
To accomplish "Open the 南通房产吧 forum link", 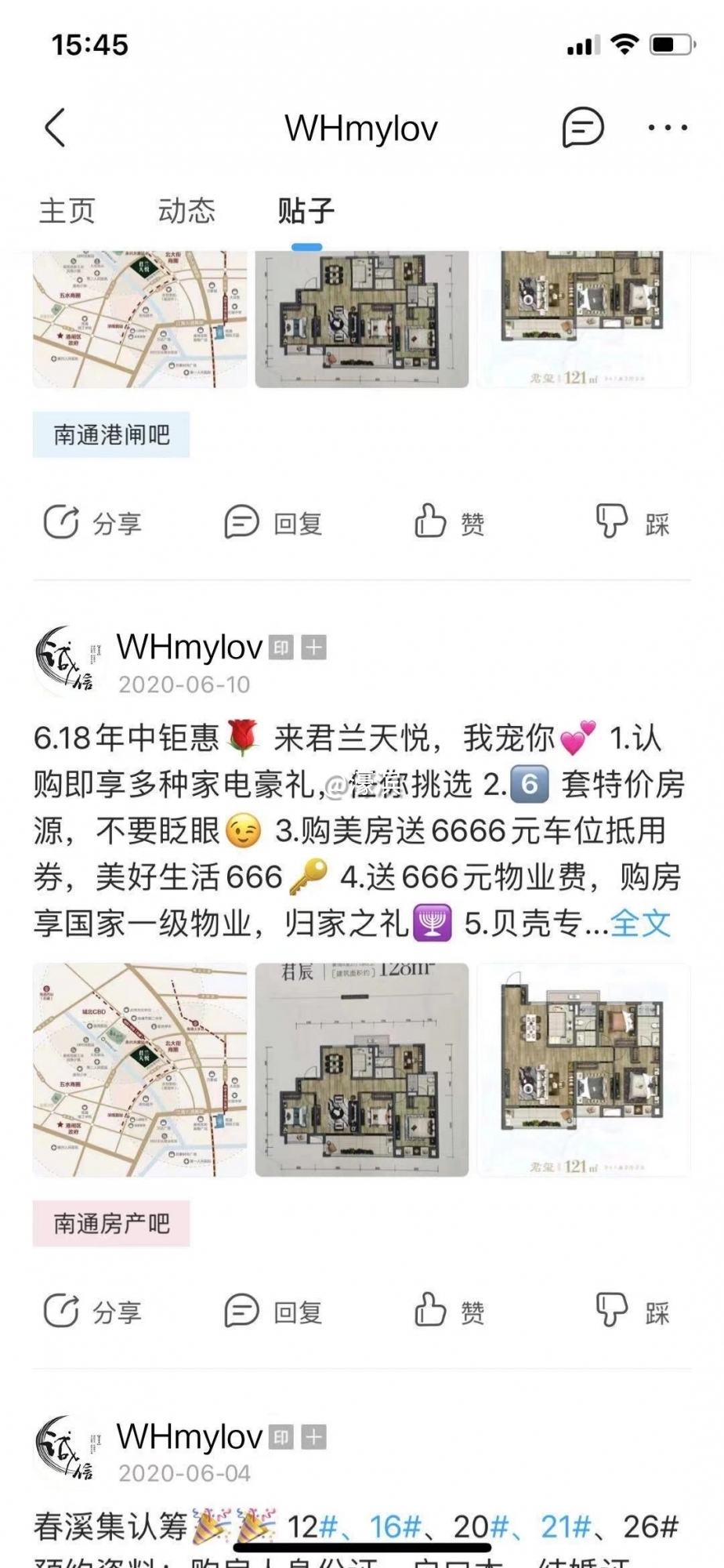I will point(111,1224).
